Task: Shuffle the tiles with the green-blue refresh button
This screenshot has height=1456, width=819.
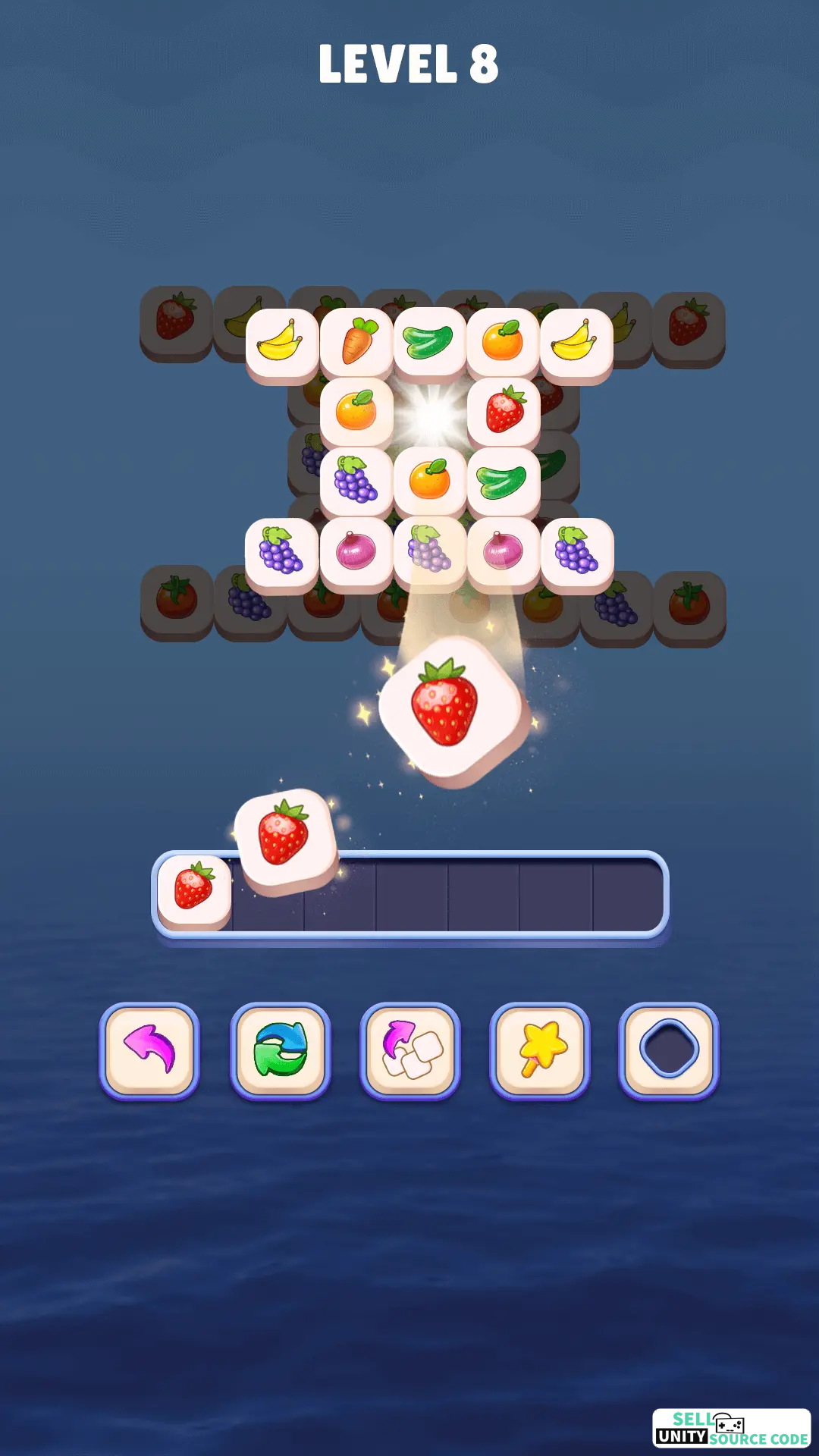Action: [x=280, y=1051]
